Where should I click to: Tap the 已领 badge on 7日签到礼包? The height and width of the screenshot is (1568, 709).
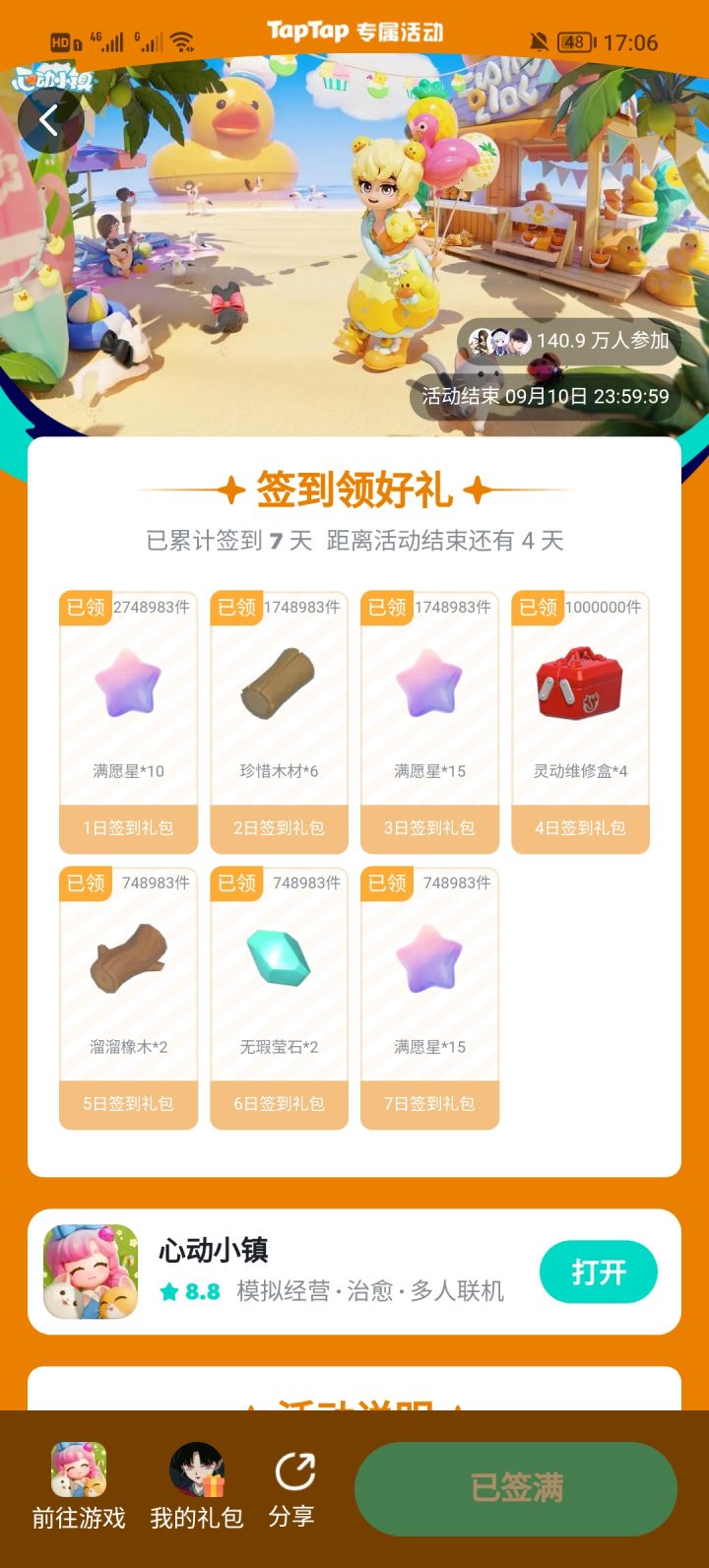pos(388,883)
